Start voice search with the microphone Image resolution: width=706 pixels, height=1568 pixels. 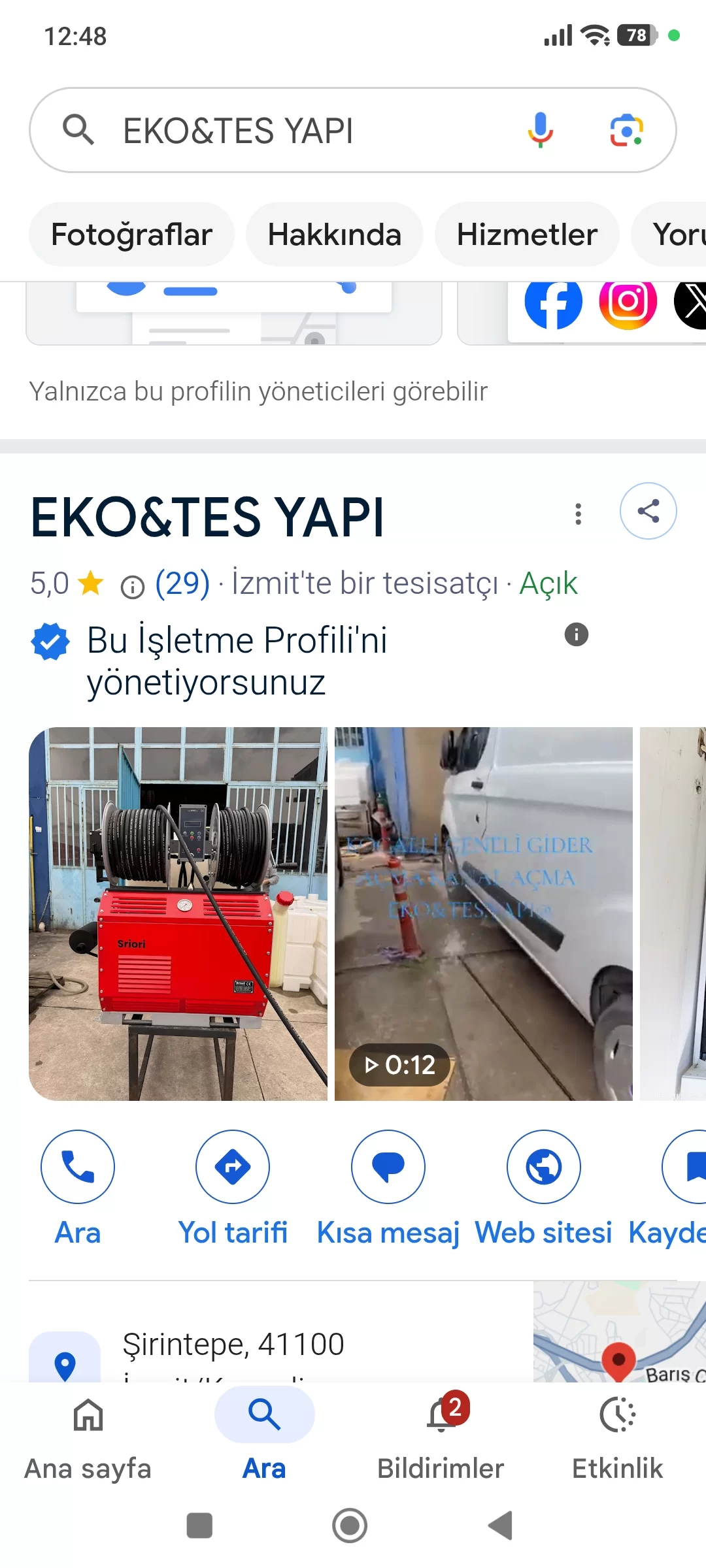click(x=541, y=129)
